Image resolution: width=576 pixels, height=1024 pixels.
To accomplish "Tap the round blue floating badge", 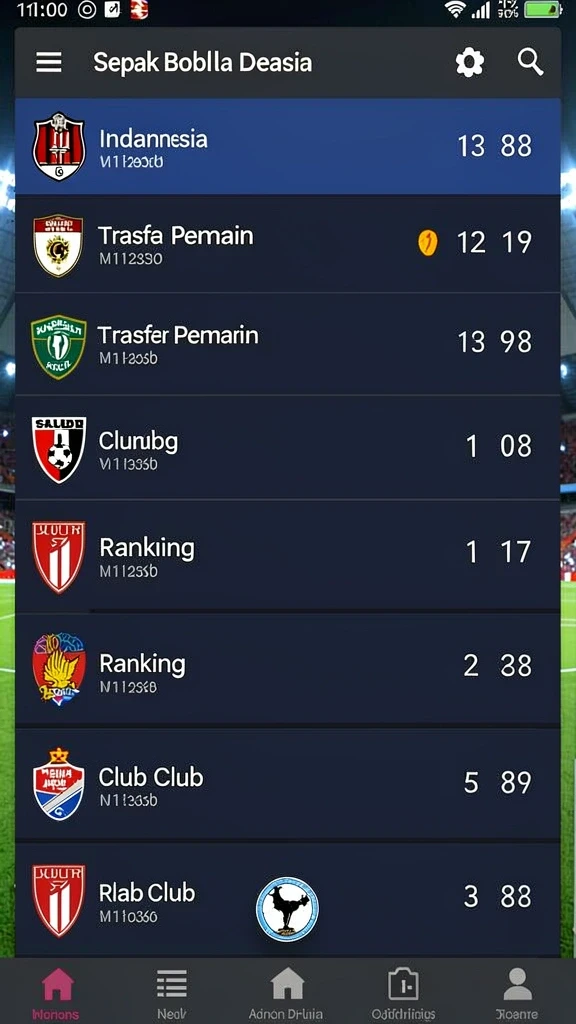I will tap(287, 909).
